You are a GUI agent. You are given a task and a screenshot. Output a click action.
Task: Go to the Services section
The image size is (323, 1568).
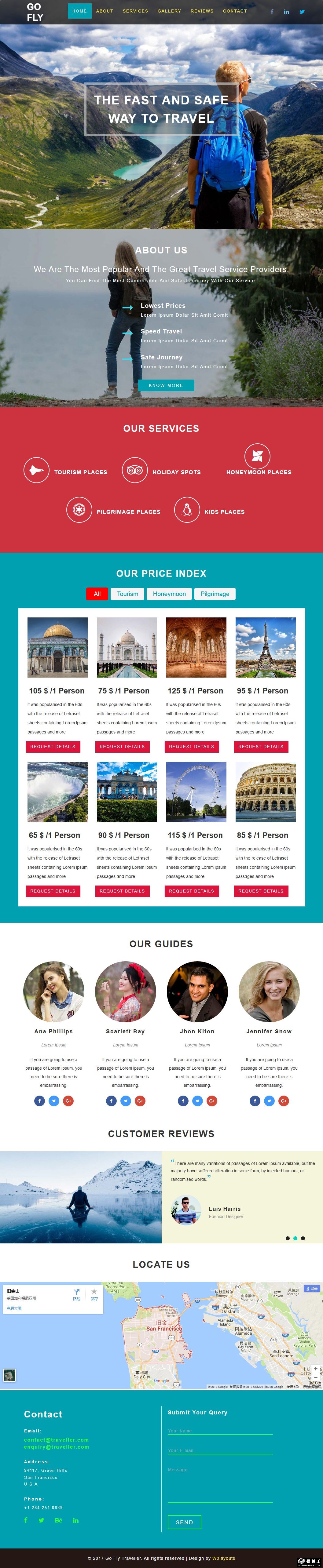click(x=135, y=11)
